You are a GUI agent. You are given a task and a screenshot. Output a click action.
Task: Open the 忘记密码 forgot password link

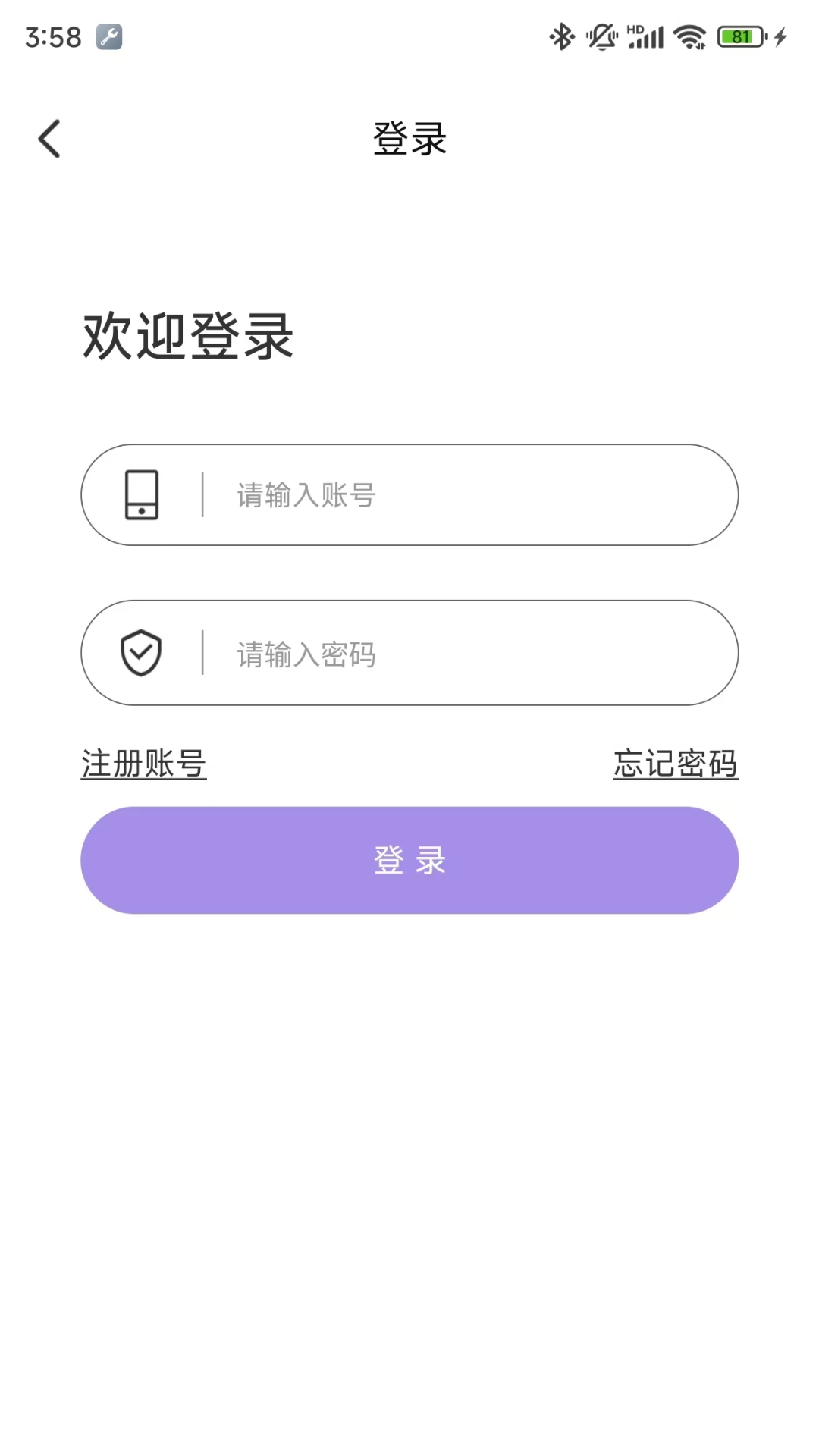(x=675, y=764)
